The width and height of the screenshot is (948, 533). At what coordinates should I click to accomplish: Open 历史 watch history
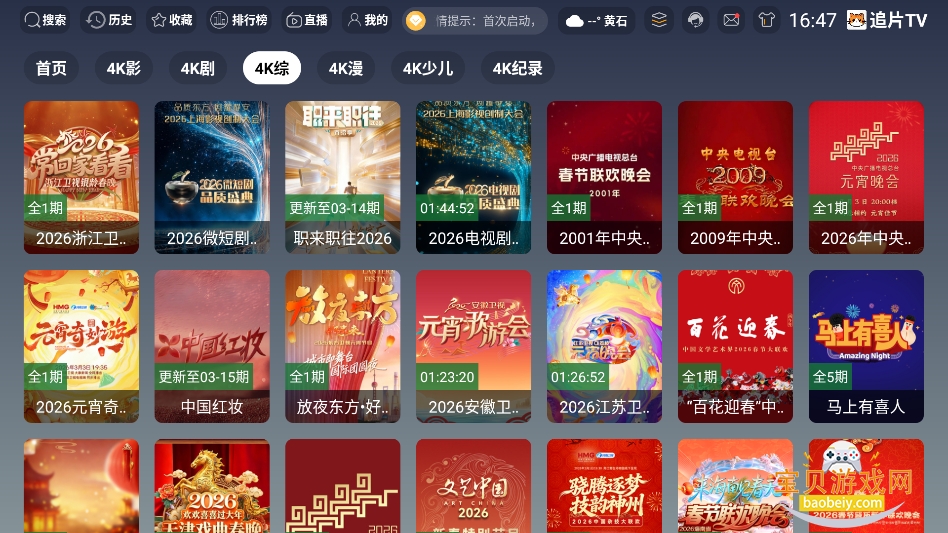(110, 20)
